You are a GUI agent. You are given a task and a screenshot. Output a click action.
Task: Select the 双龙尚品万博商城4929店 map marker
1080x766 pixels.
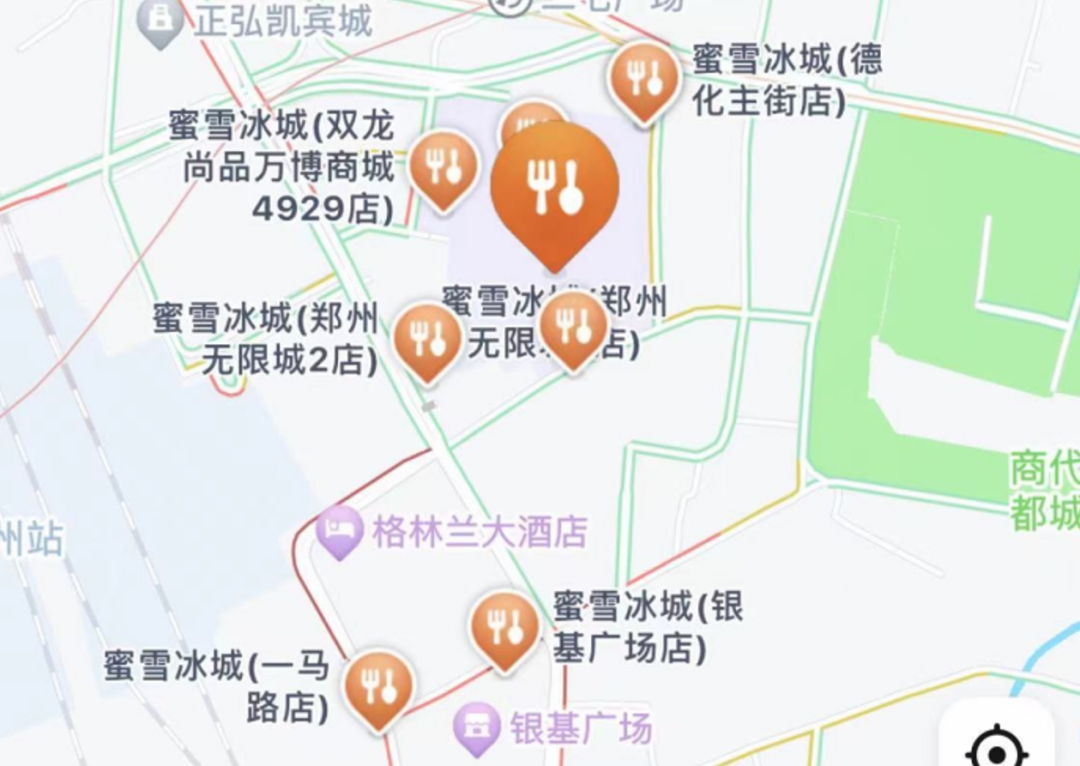point(443,167)
